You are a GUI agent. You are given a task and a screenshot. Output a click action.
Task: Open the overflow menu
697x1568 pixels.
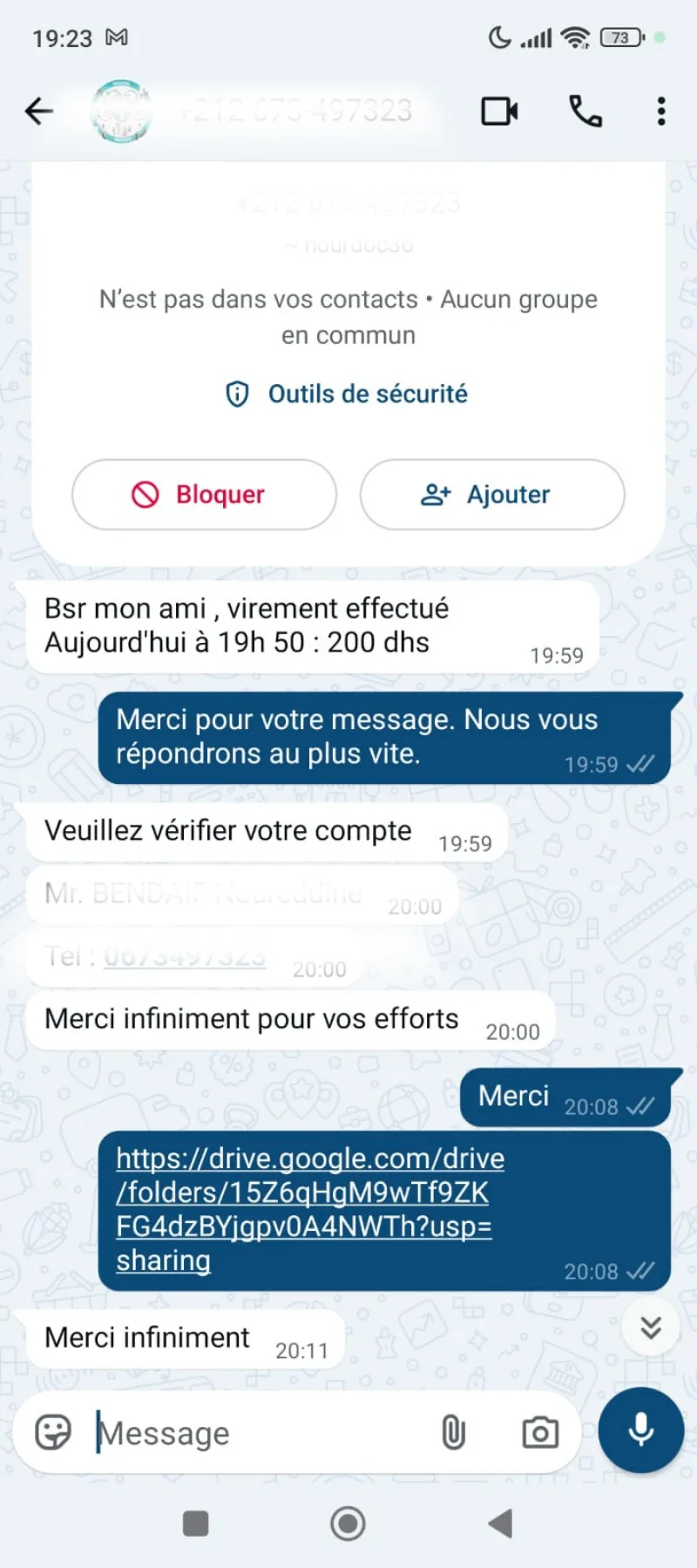click(661, 111)
